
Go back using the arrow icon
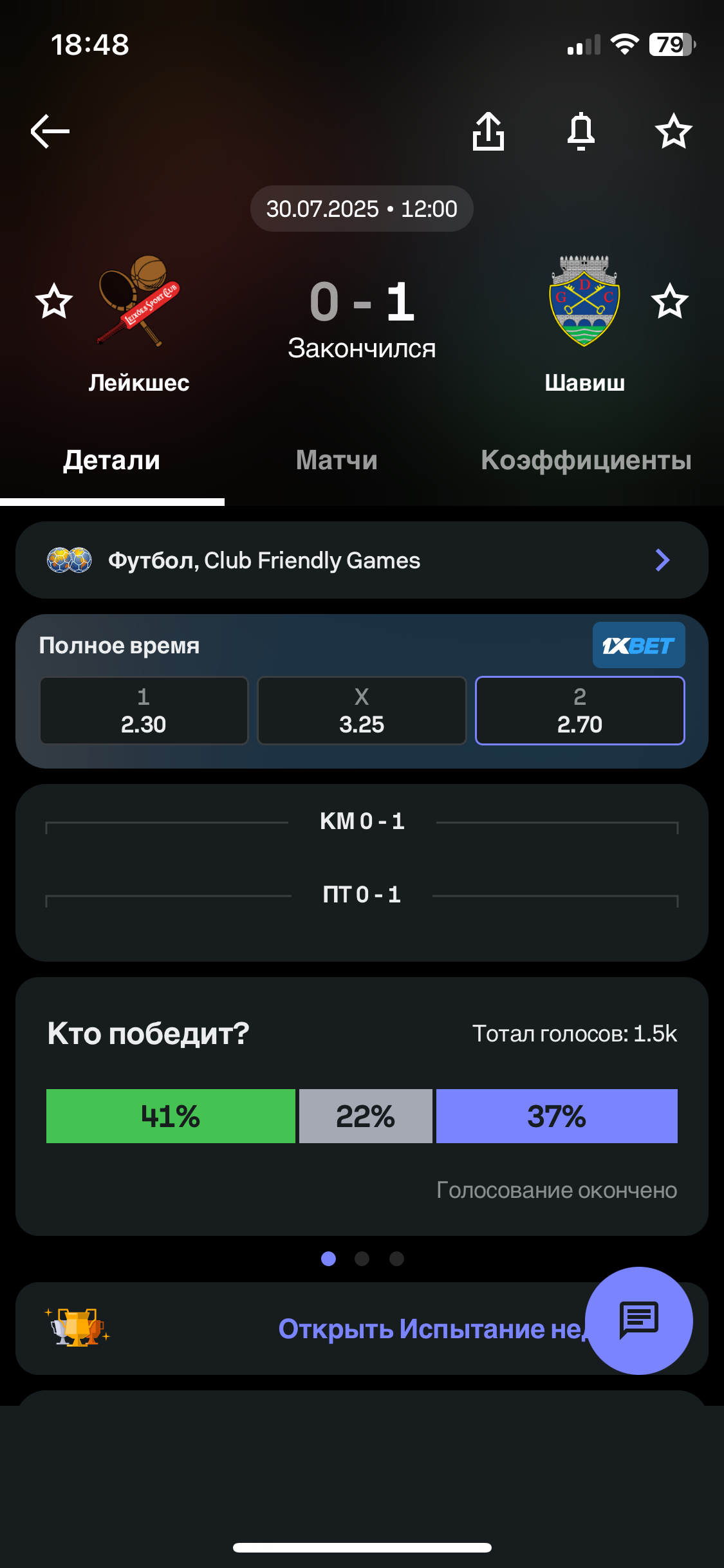pos(50,131)
